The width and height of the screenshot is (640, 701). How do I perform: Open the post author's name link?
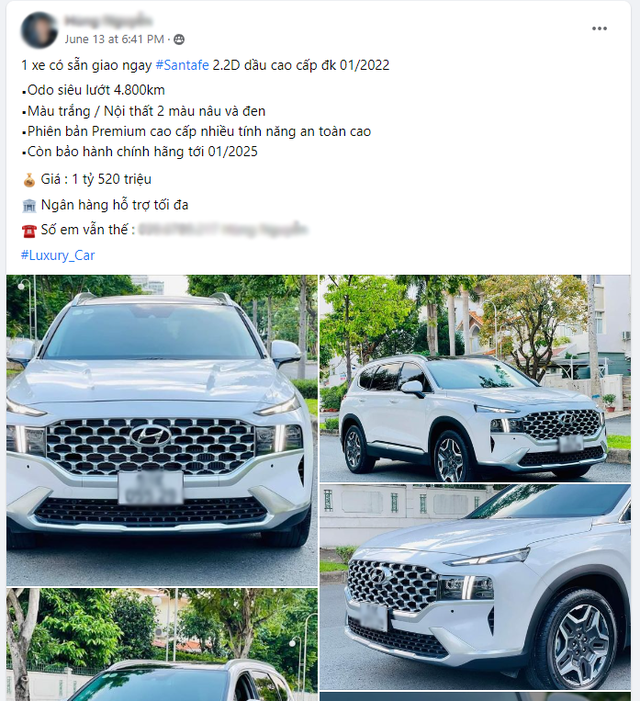click(108, 21)
